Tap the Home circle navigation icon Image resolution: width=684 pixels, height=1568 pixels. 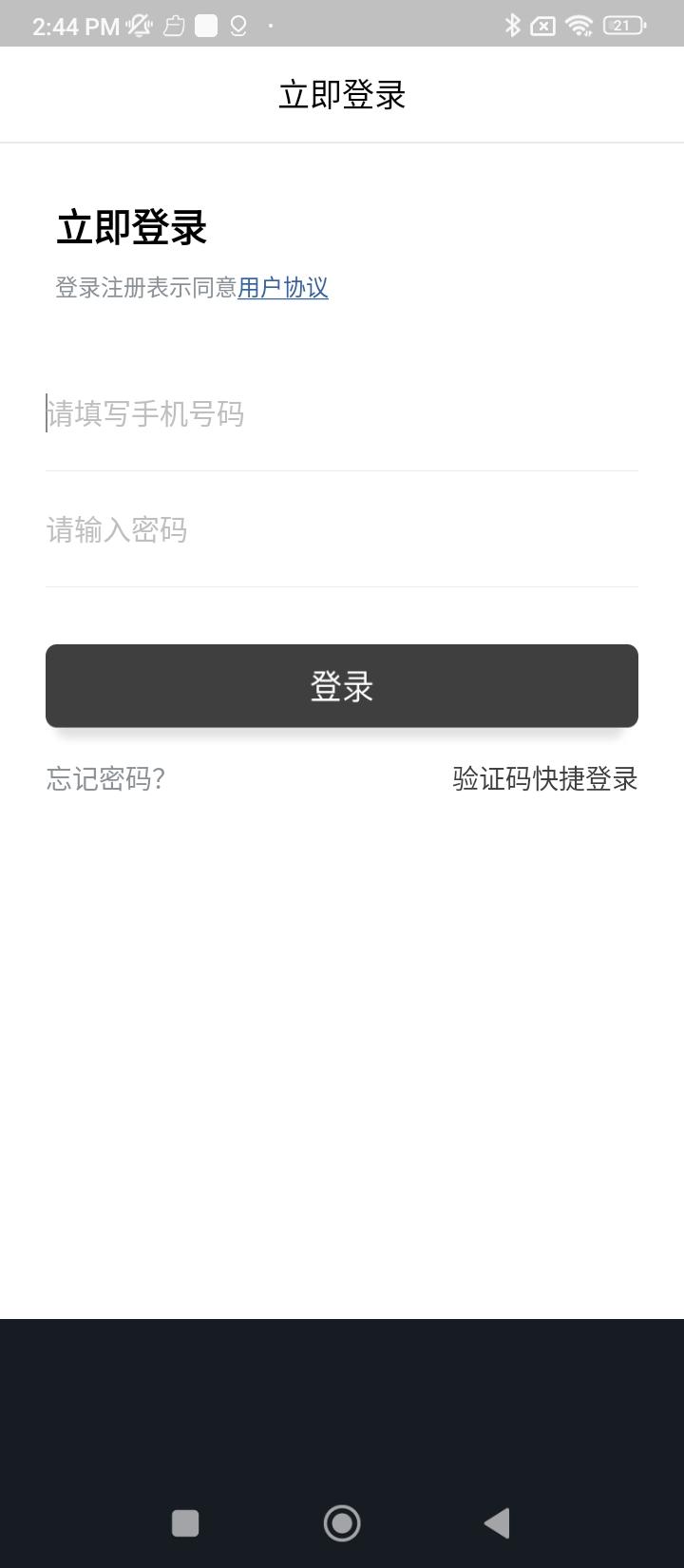342,1522
